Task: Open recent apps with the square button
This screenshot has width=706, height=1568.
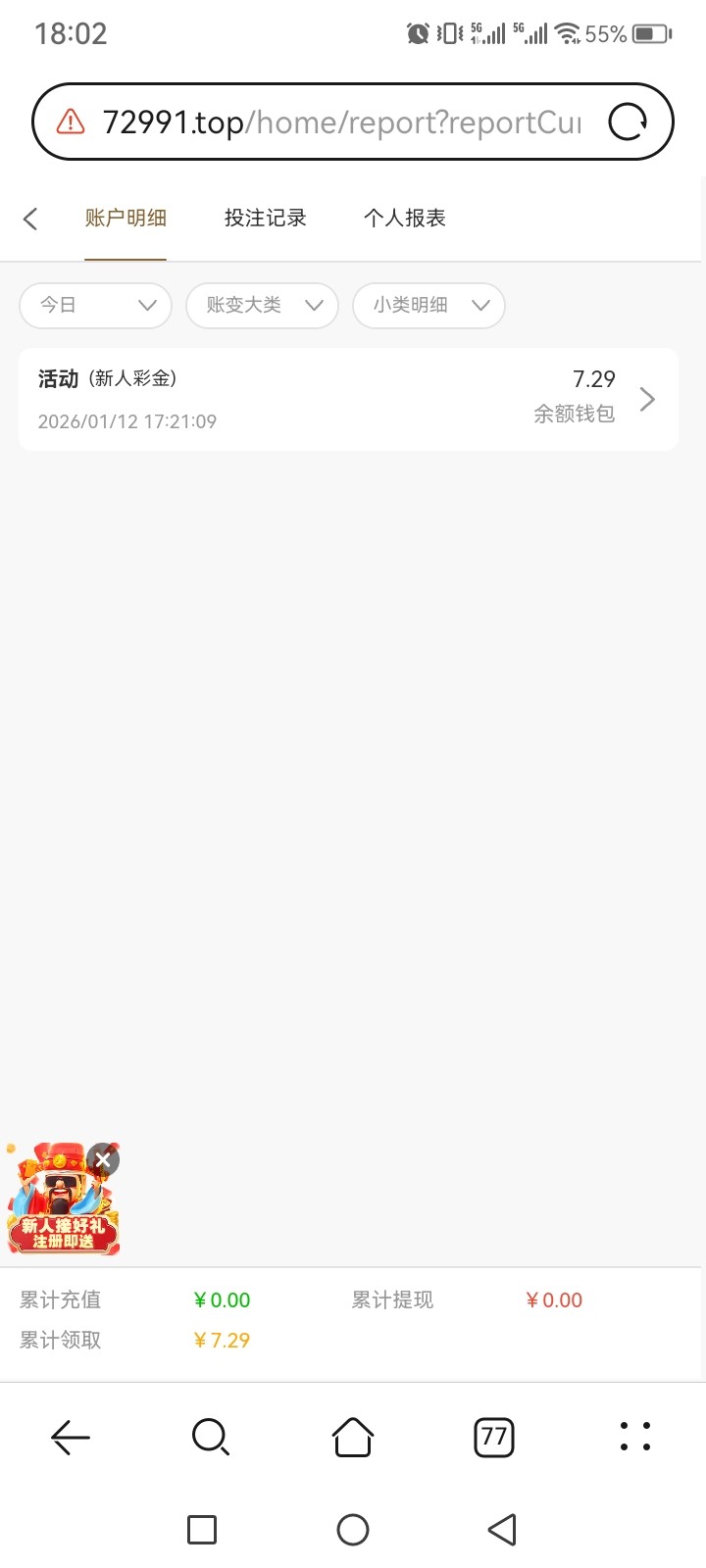Action: click(202, 1530)
